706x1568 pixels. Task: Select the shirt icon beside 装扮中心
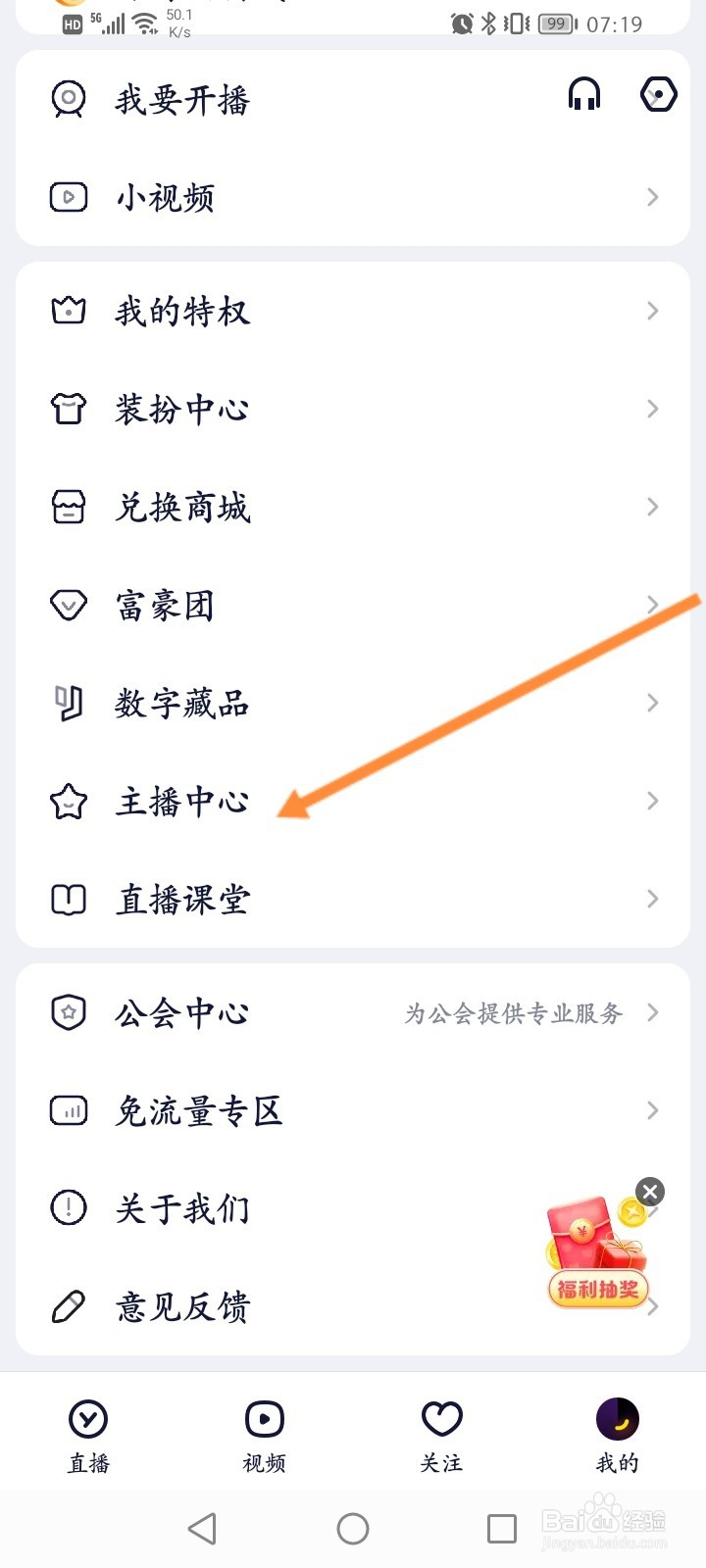67,409
